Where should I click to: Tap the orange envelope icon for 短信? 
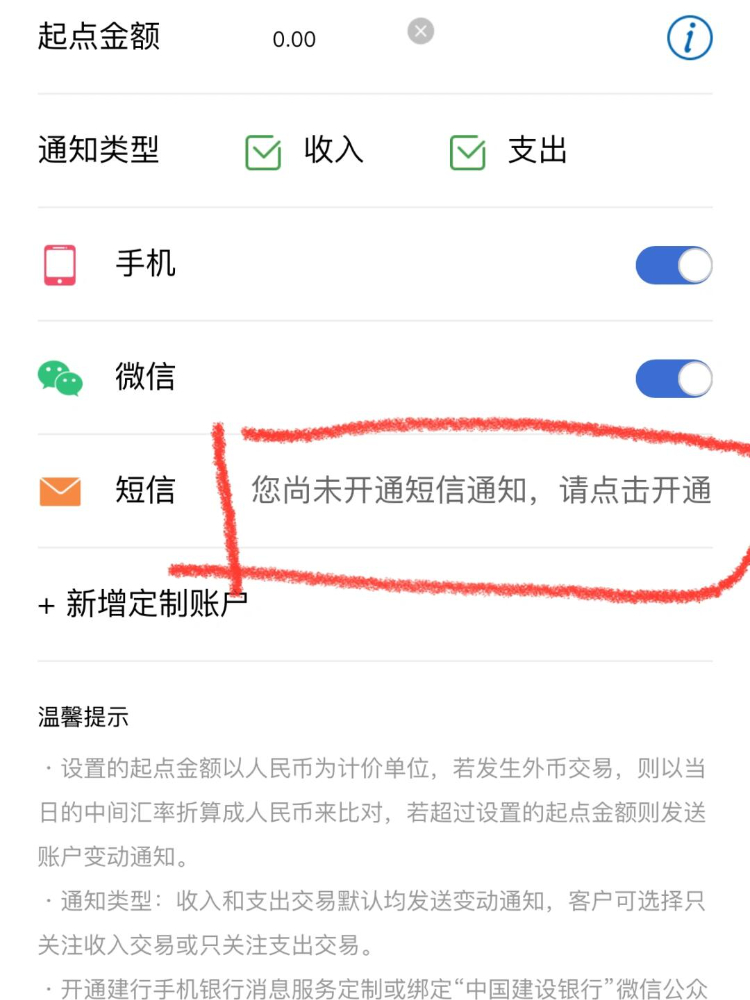tap(60, 490)
